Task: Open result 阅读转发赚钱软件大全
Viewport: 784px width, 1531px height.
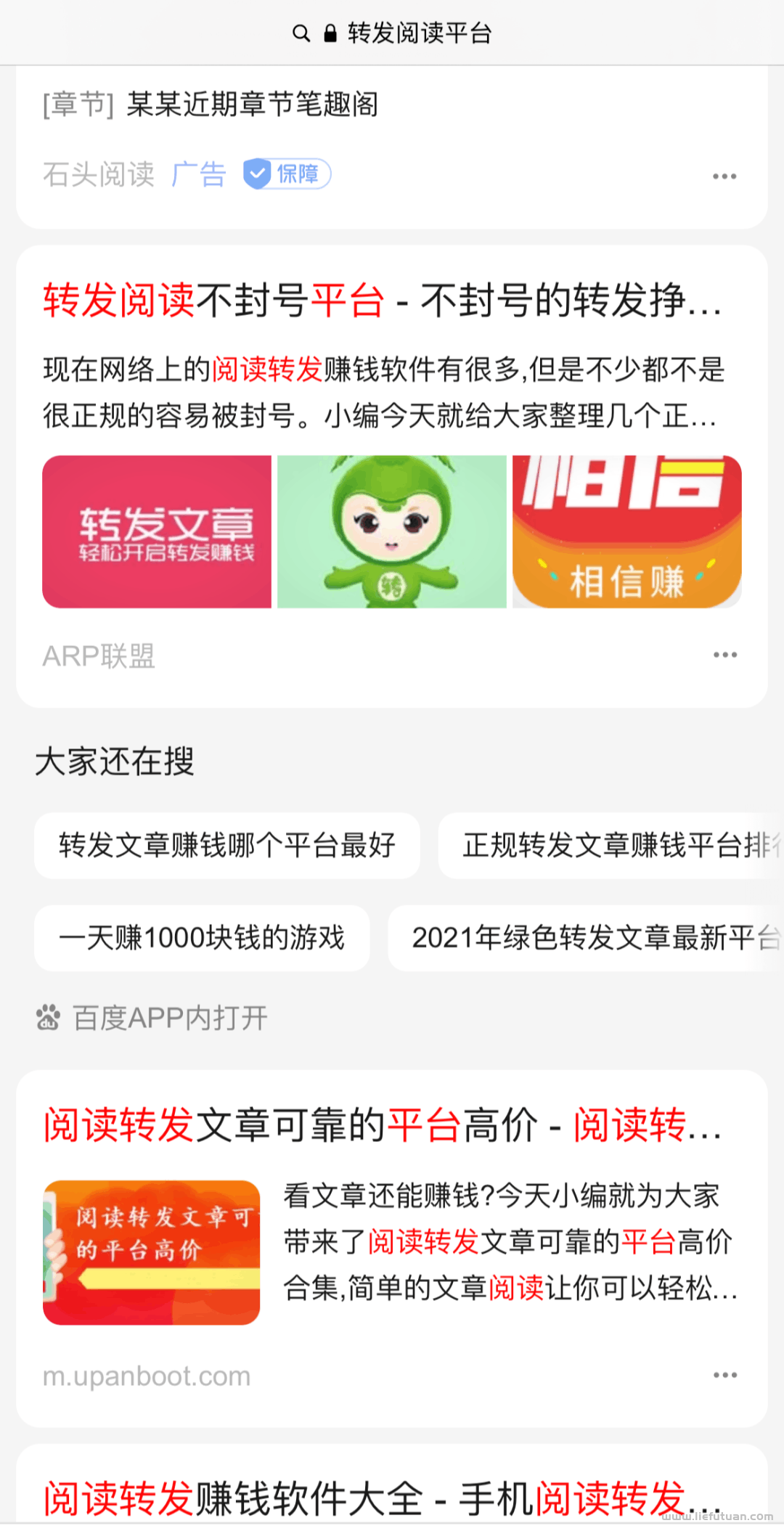Action: pos(382,1497)
